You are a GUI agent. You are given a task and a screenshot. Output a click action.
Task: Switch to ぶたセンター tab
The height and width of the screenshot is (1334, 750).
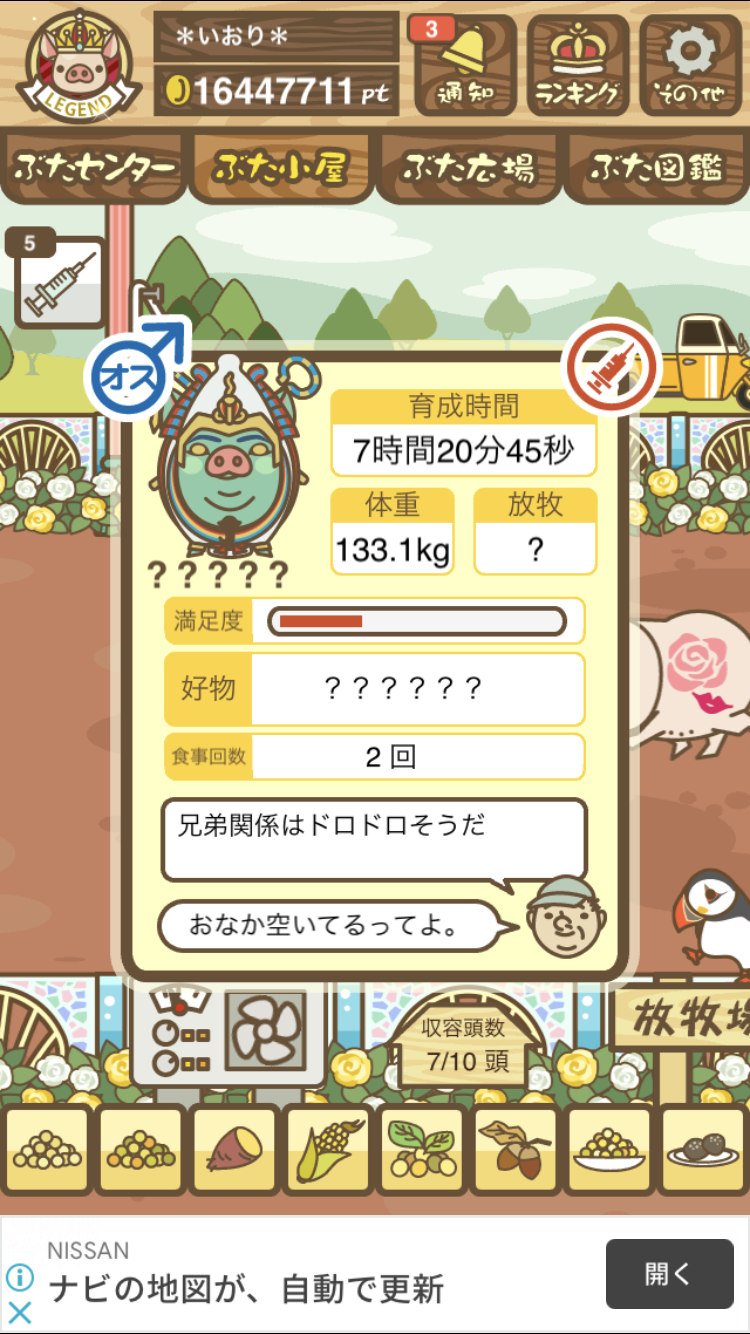coord(95,168)
